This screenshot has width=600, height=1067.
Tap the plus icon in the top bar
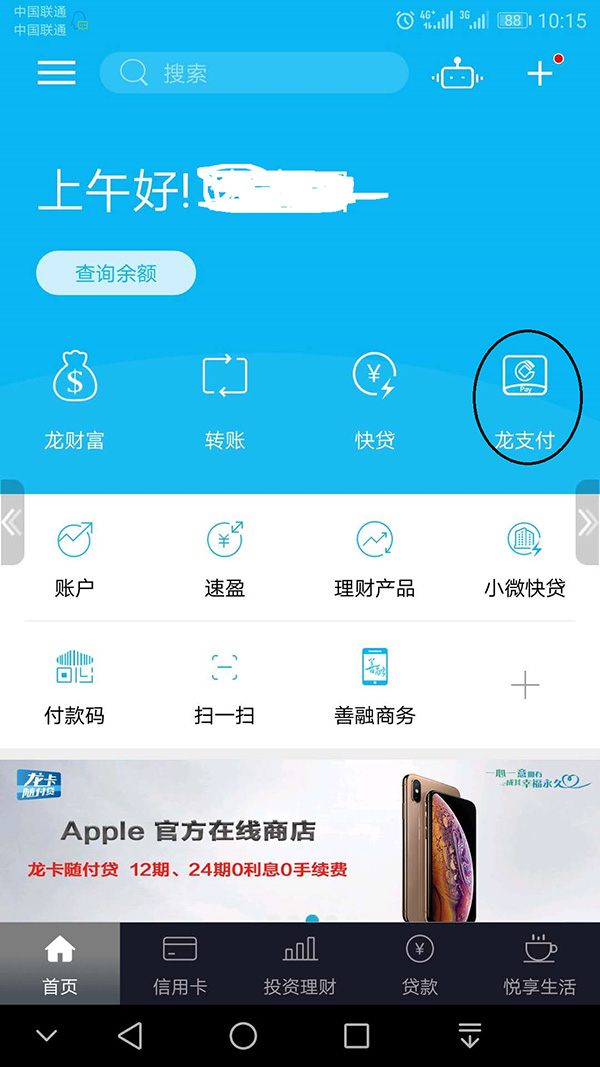coord(539,73)
